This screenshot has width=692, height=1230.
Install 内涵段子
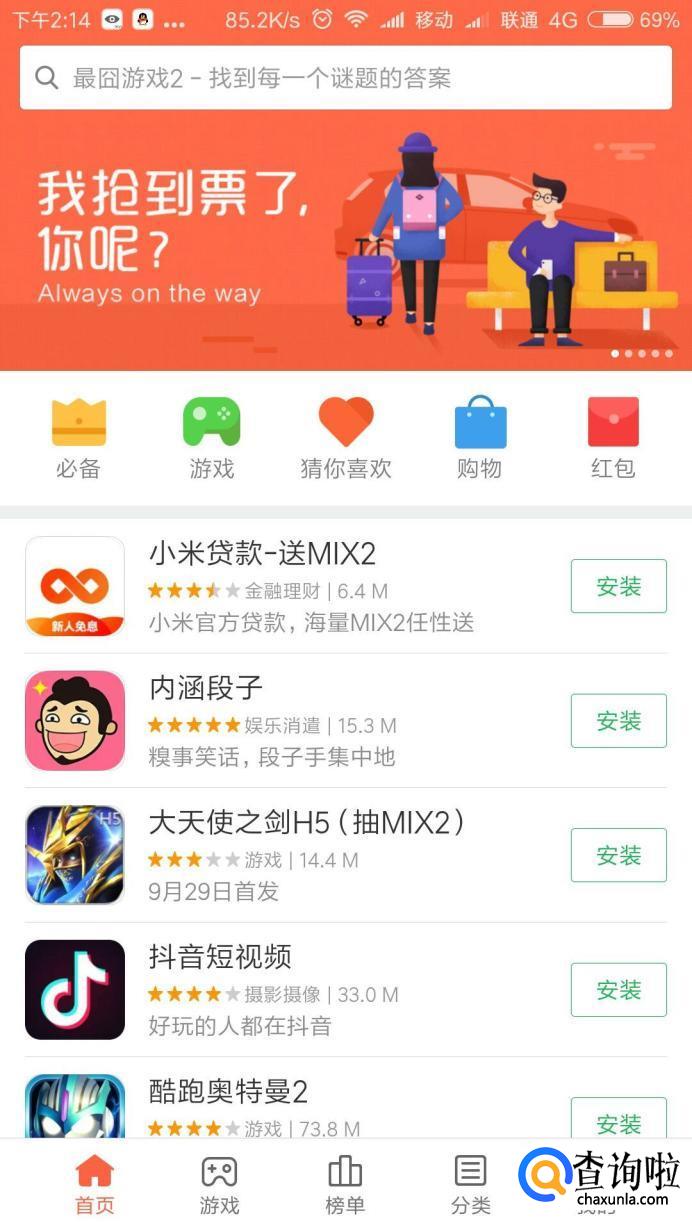pyautogui.click(x=618, y=720)
